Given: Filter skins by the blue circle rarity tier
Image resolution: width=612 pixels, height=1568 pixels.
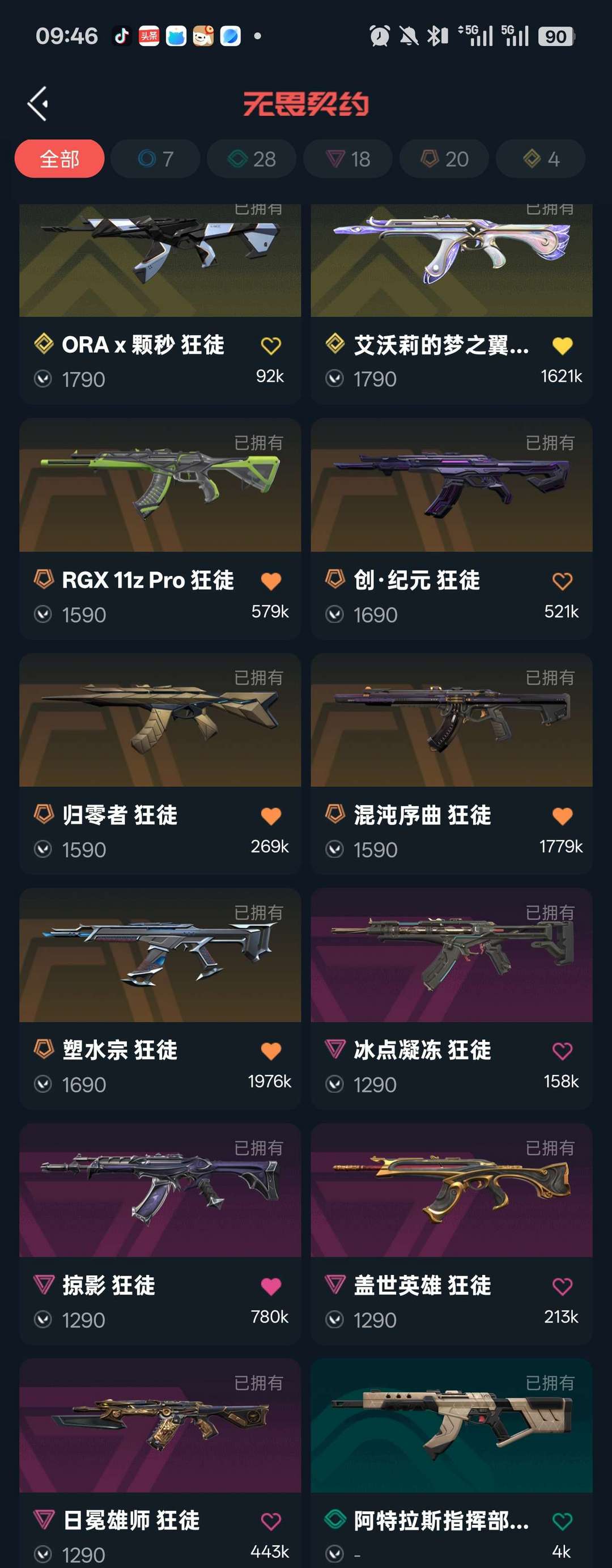Looking at the screenshot, I should [155, 158].
